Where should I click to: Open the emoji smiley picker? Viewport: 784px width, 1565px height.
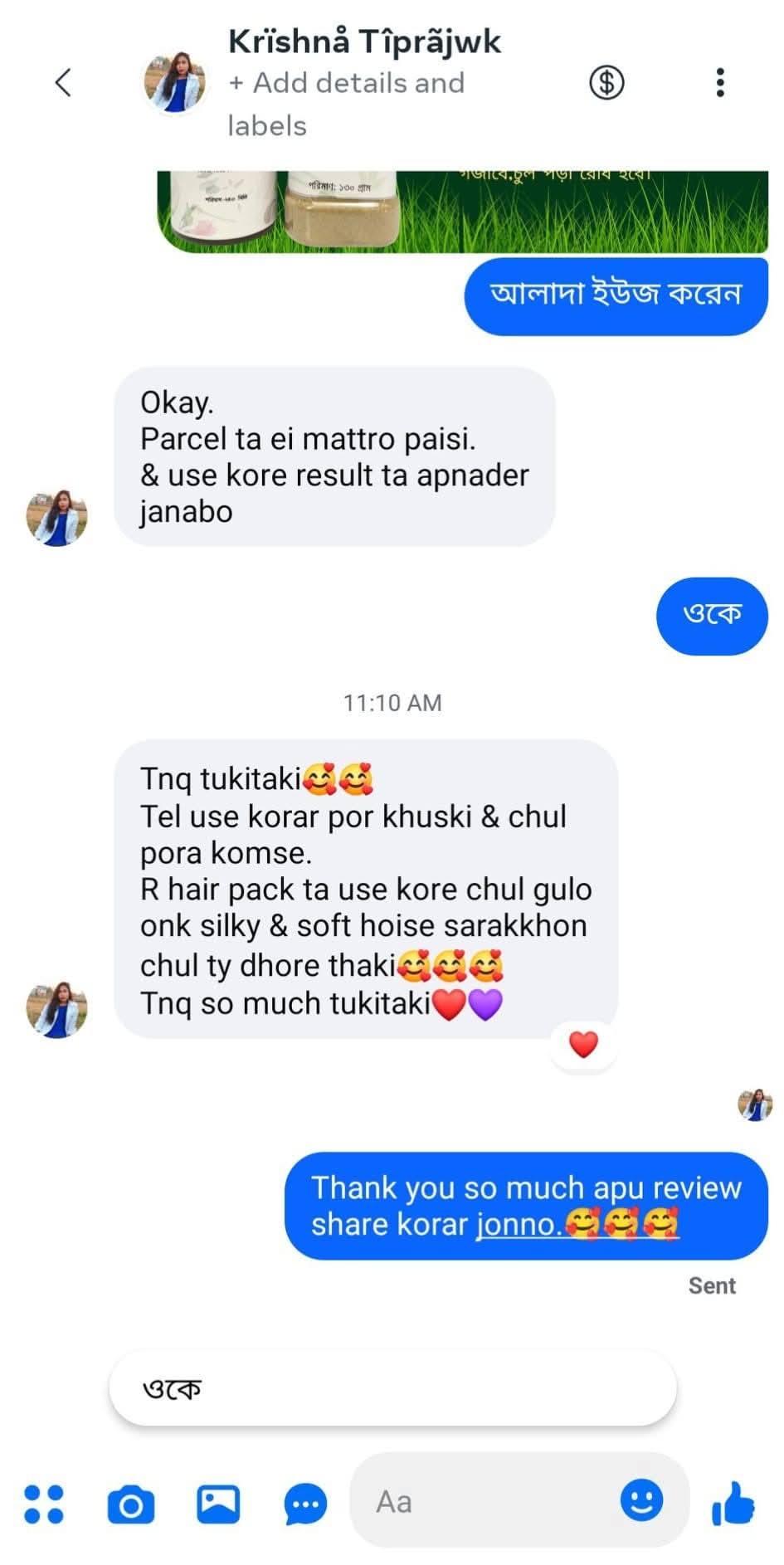(641, 1500)
